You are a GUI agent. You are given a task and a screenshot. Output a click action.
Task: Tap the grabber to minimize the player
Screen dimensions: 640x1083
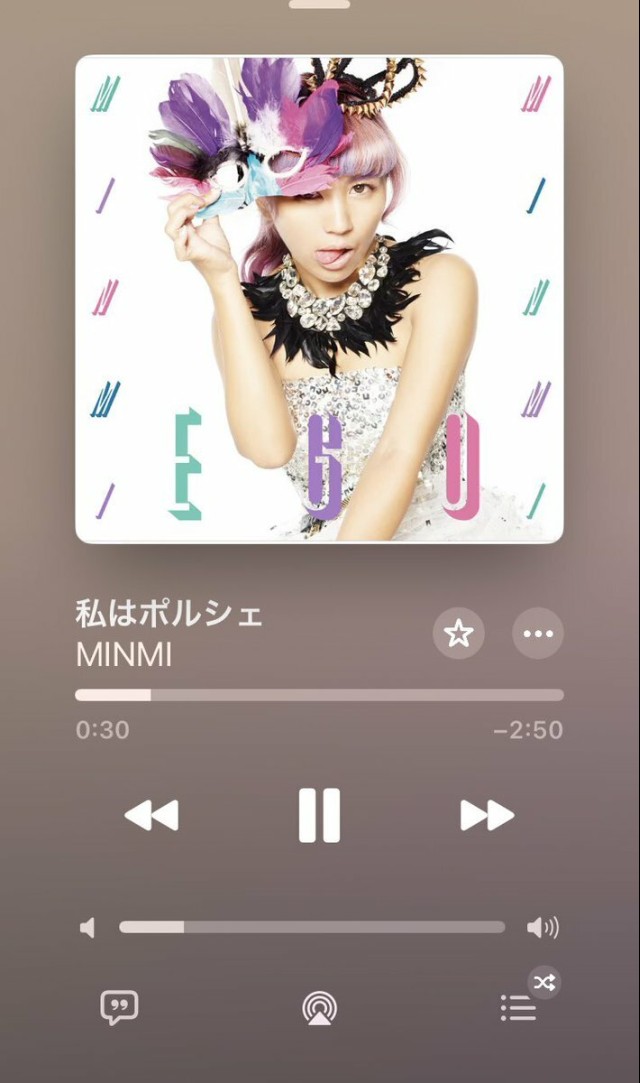click(319, 4)
